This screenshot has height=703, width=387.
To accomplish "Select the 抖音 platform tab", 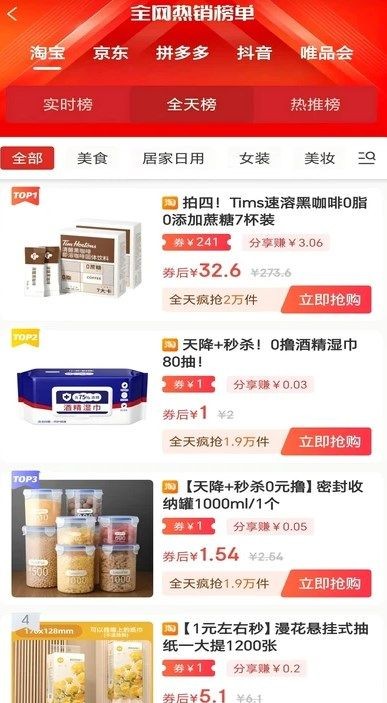I will coord(254,53).
